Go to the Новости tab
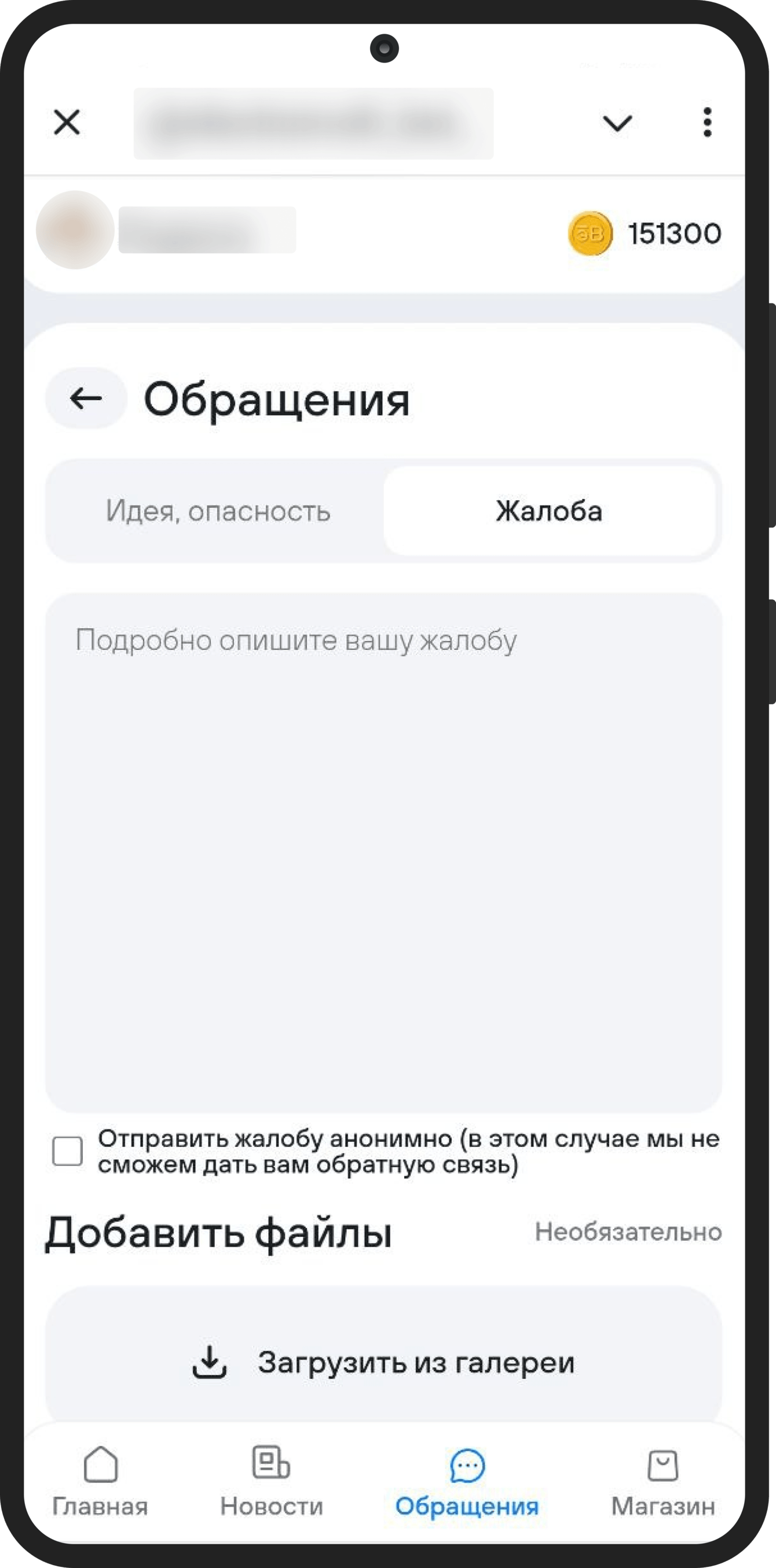Screen dimensions: 776x1568 [272, 1481]
